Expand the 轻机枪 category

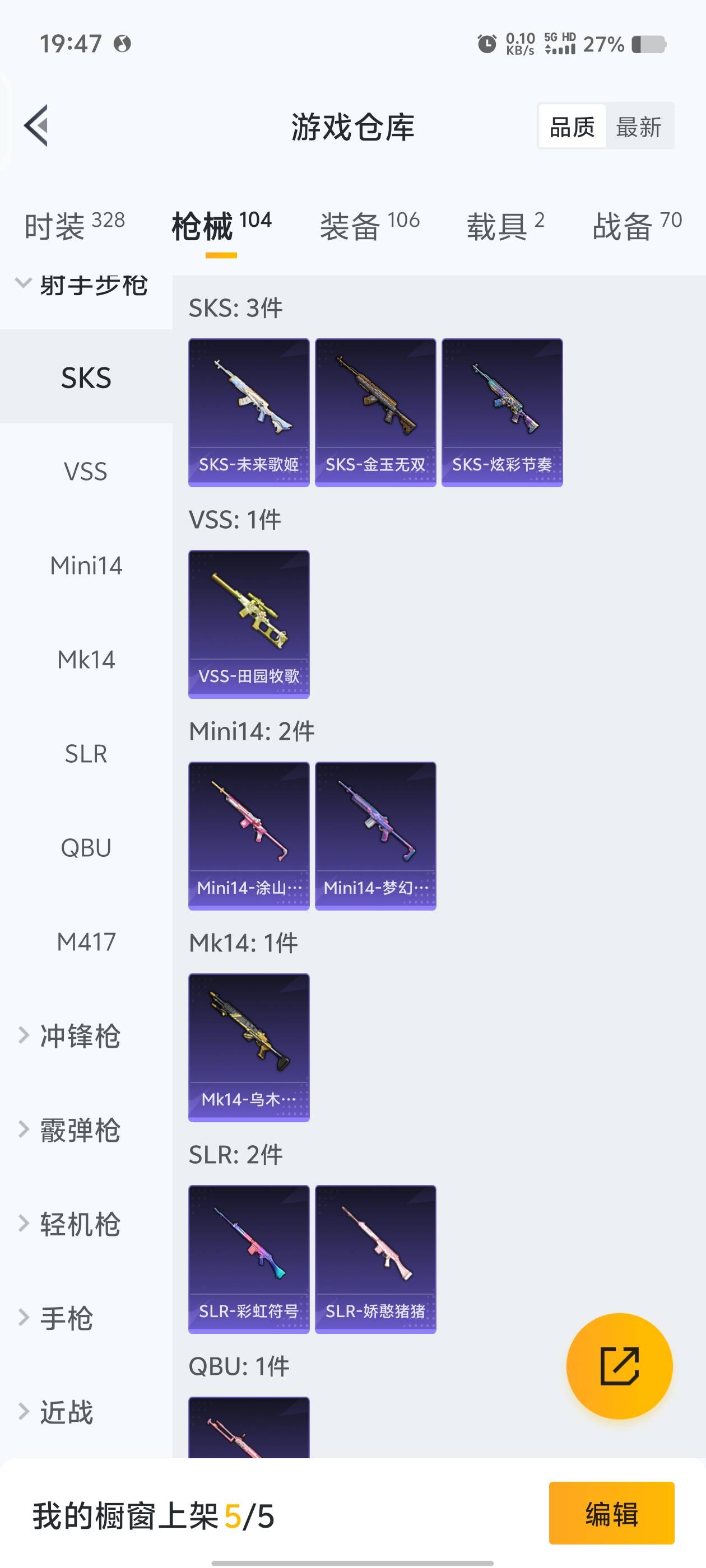[x=79, y=1225]
